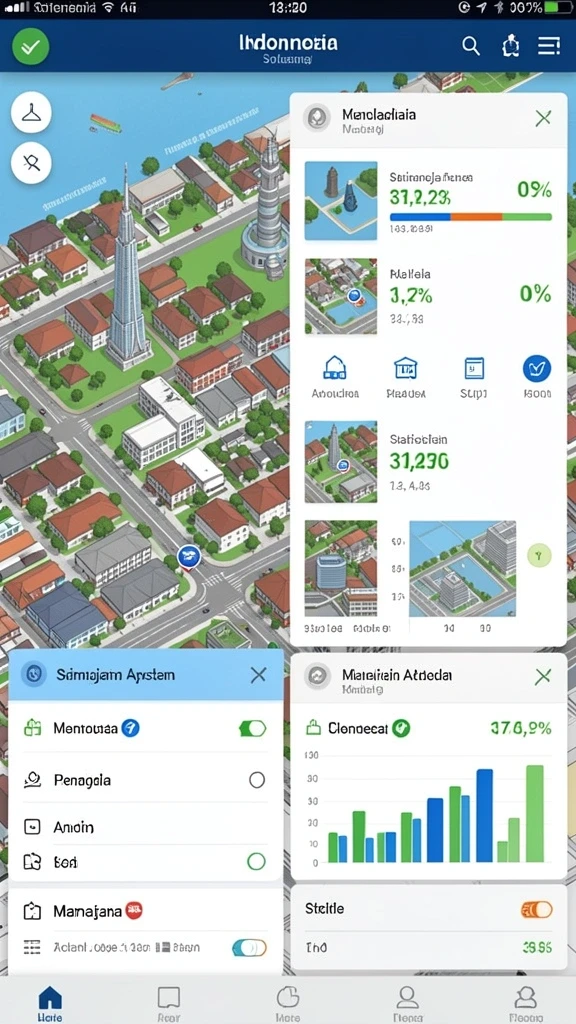Toggle the Stellte switch
The image size is (576, 1024).
coord(537,909)
